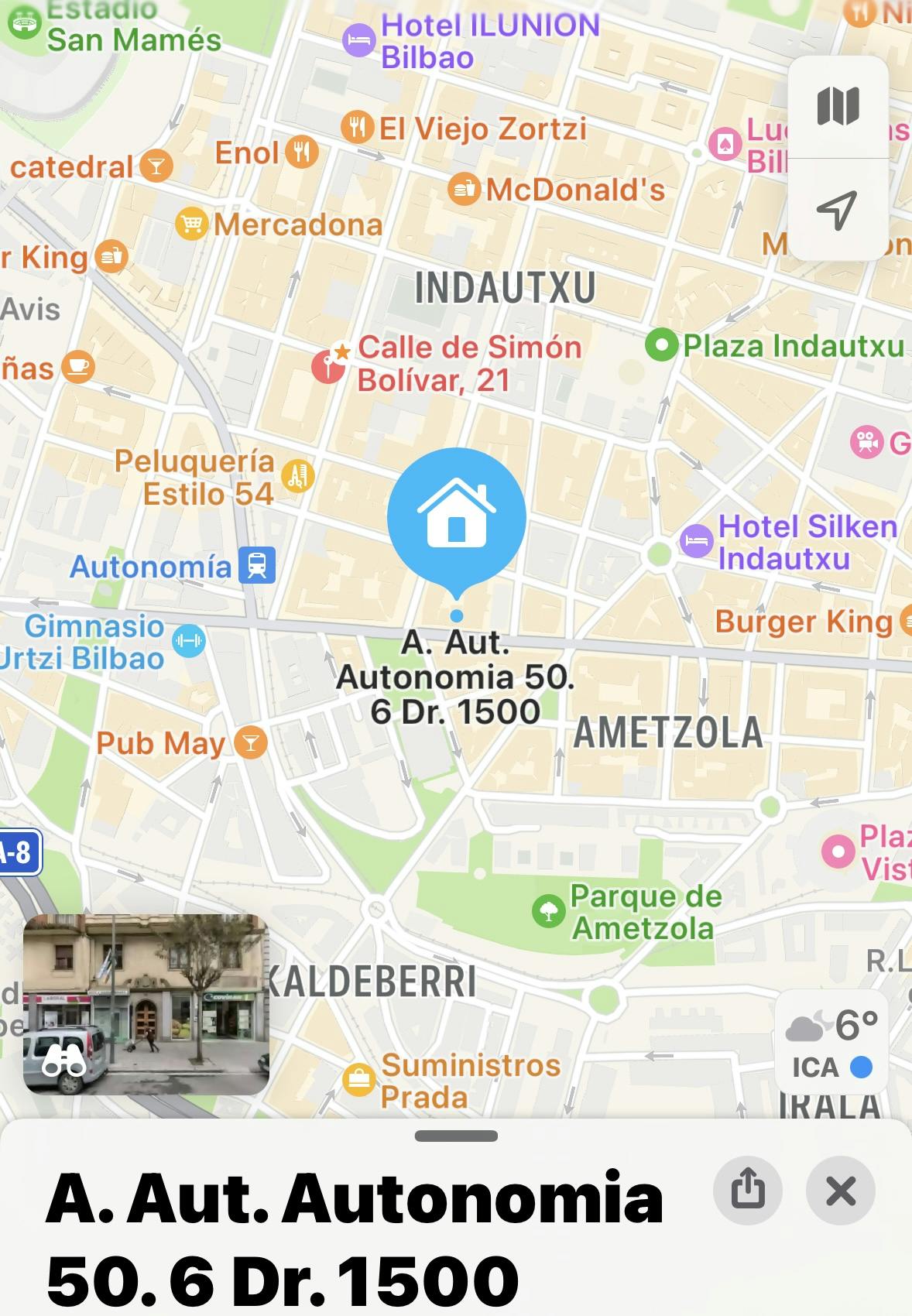Screen dimensions: 912x1316
Task: Expand the place card grabber handle
Action: (456, 1136)
